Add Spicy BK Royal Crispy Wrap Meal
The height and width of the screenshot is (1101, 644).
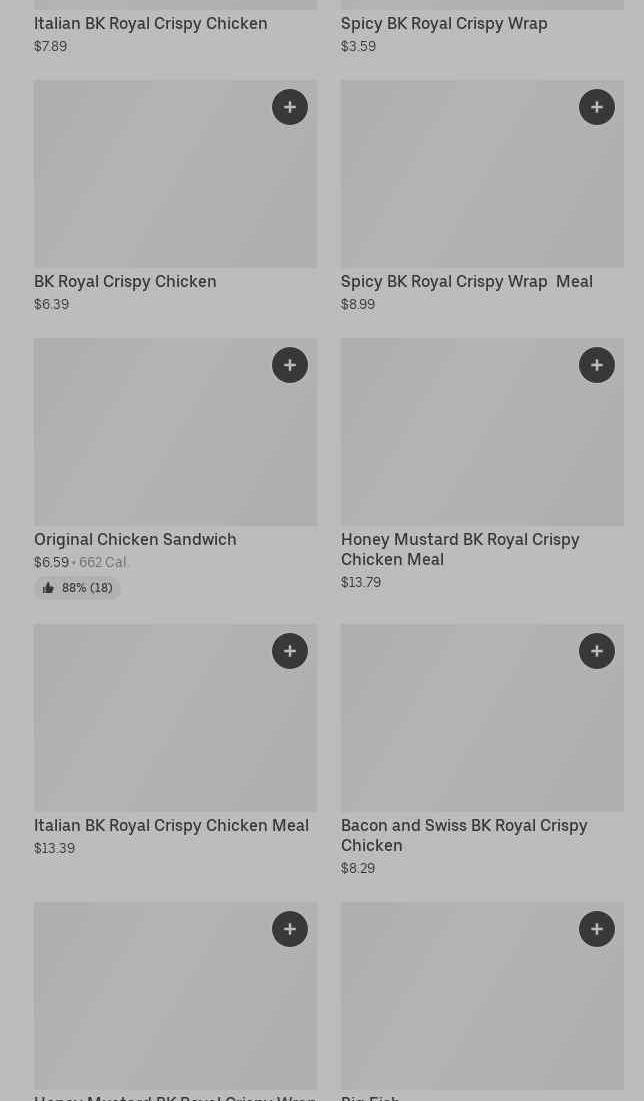pyautogui.click(x=597, y=107)
